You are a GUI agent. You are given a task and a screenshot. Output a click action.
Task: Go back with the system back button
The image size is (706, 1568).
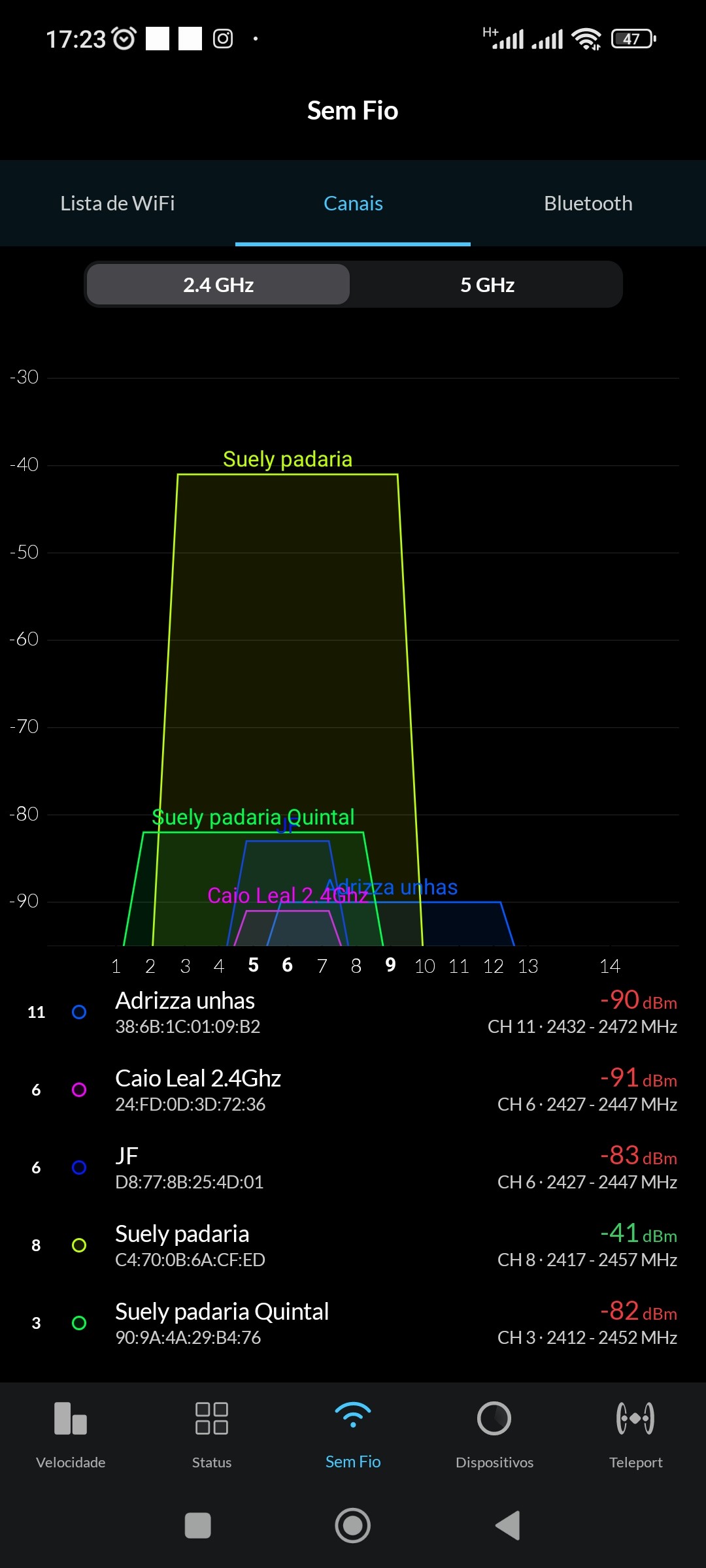[507, 1526]
